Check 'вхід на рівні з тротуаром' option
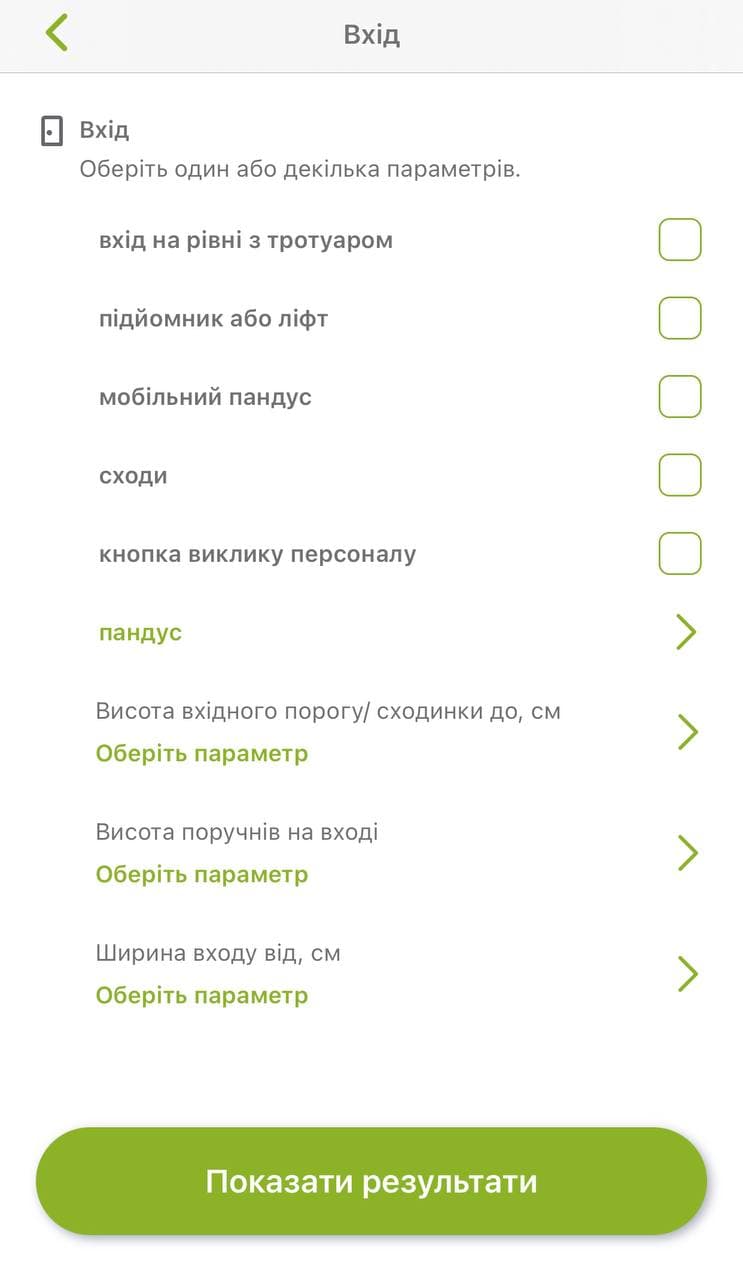 pyautogui.click(x=679, y=240)
